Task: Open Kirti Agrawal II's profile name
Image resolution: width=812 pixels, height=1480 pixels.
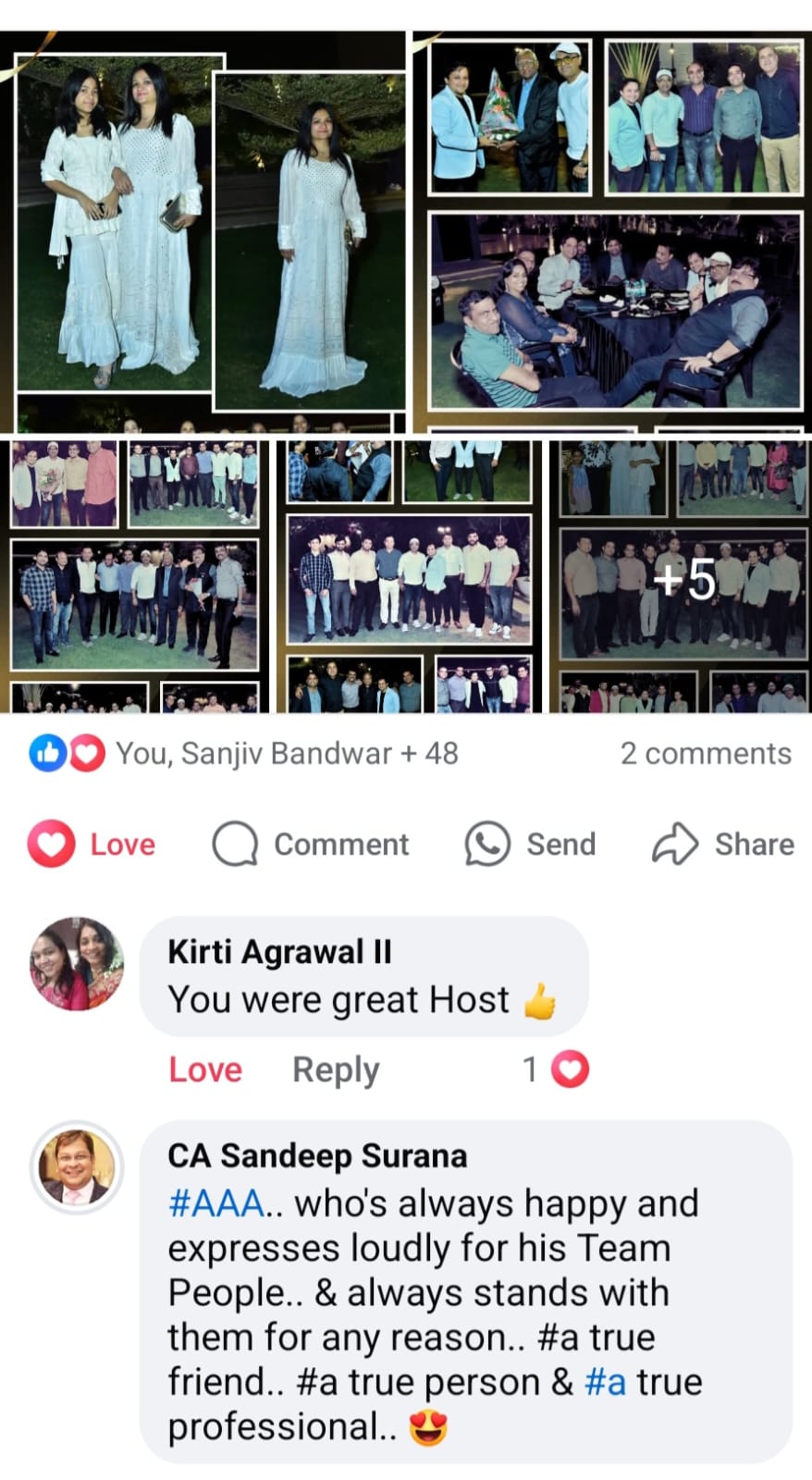Action: (279, 951)
